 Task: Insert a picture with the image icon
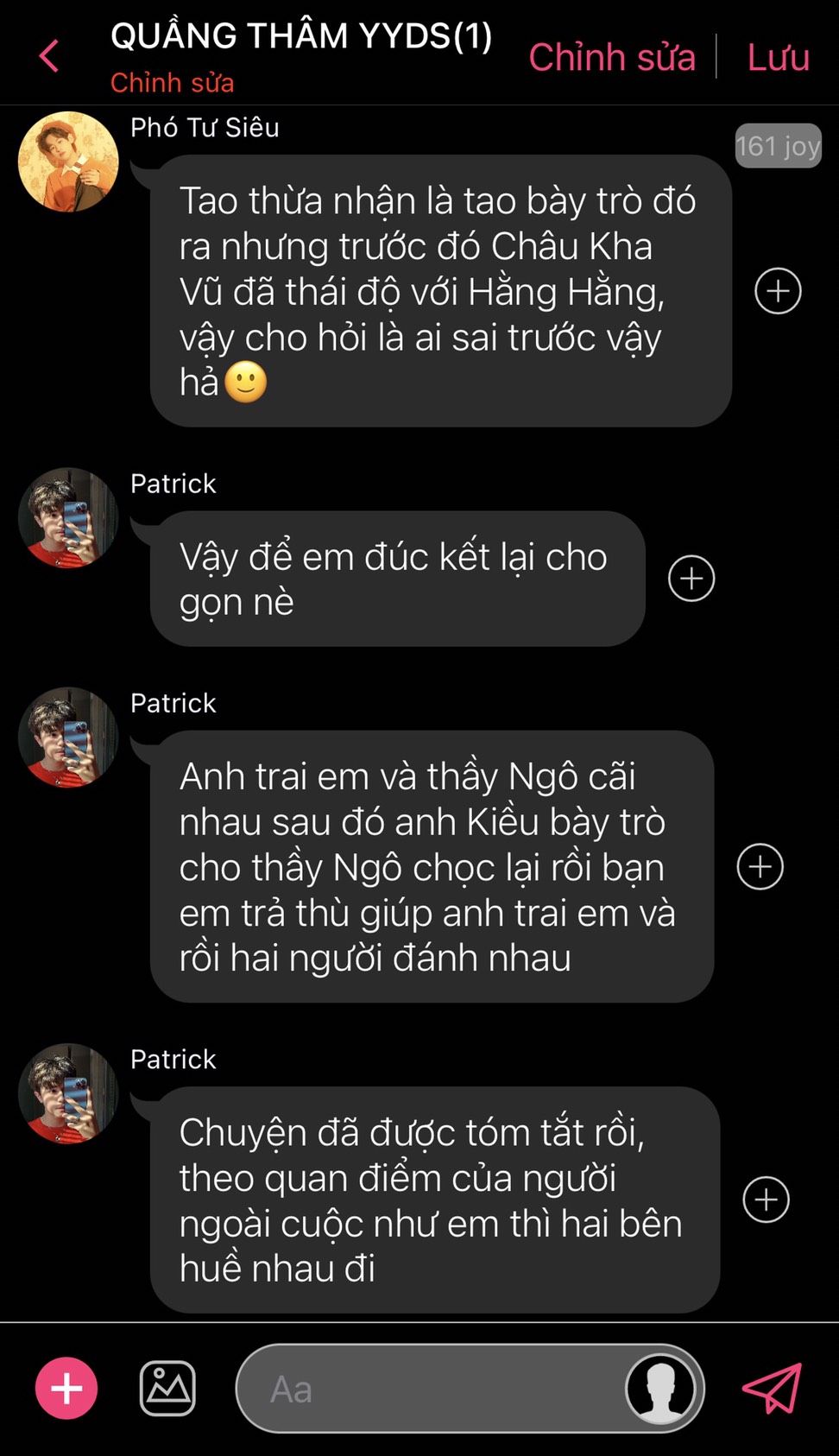(x=167, y=1388)
